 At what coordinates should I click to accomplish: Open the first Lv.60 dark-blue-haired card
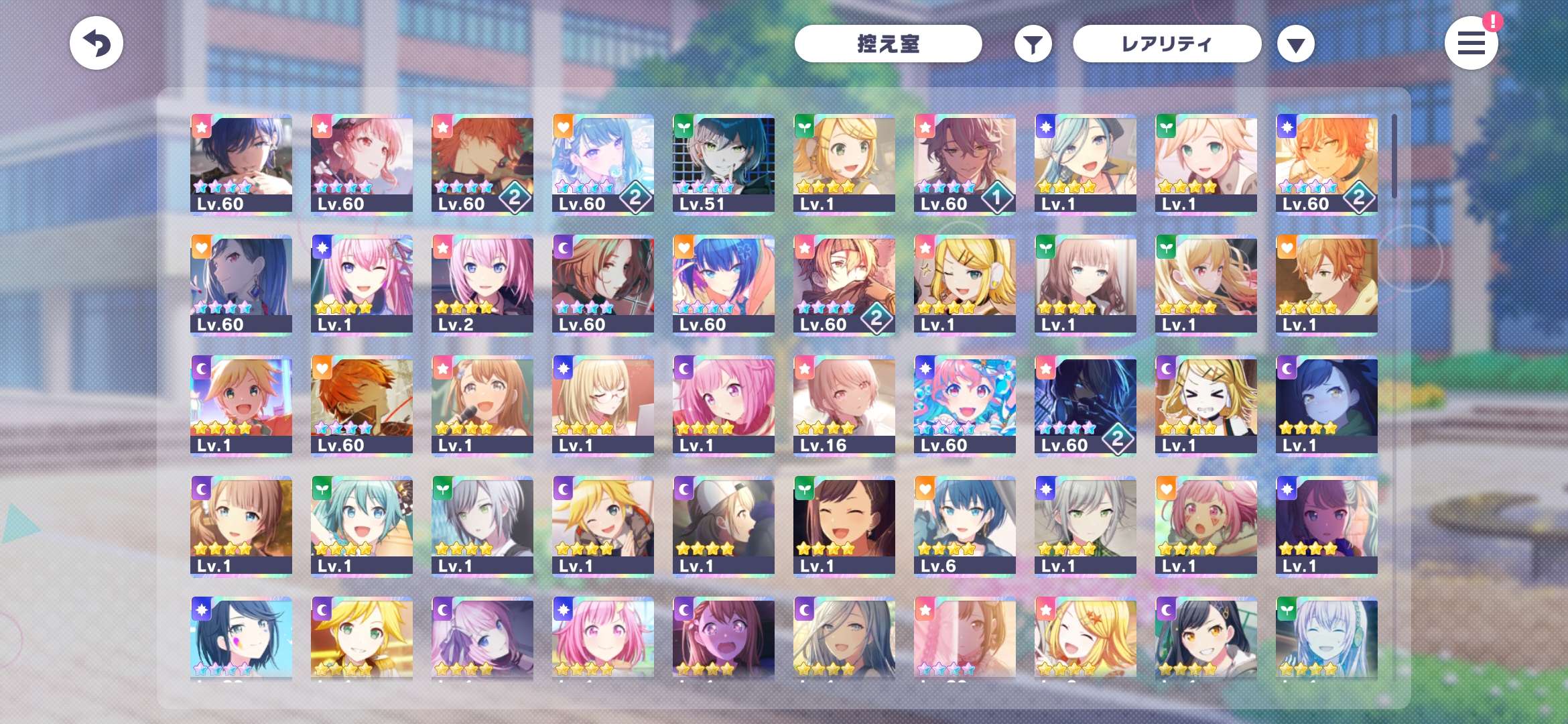pos(241,164)
